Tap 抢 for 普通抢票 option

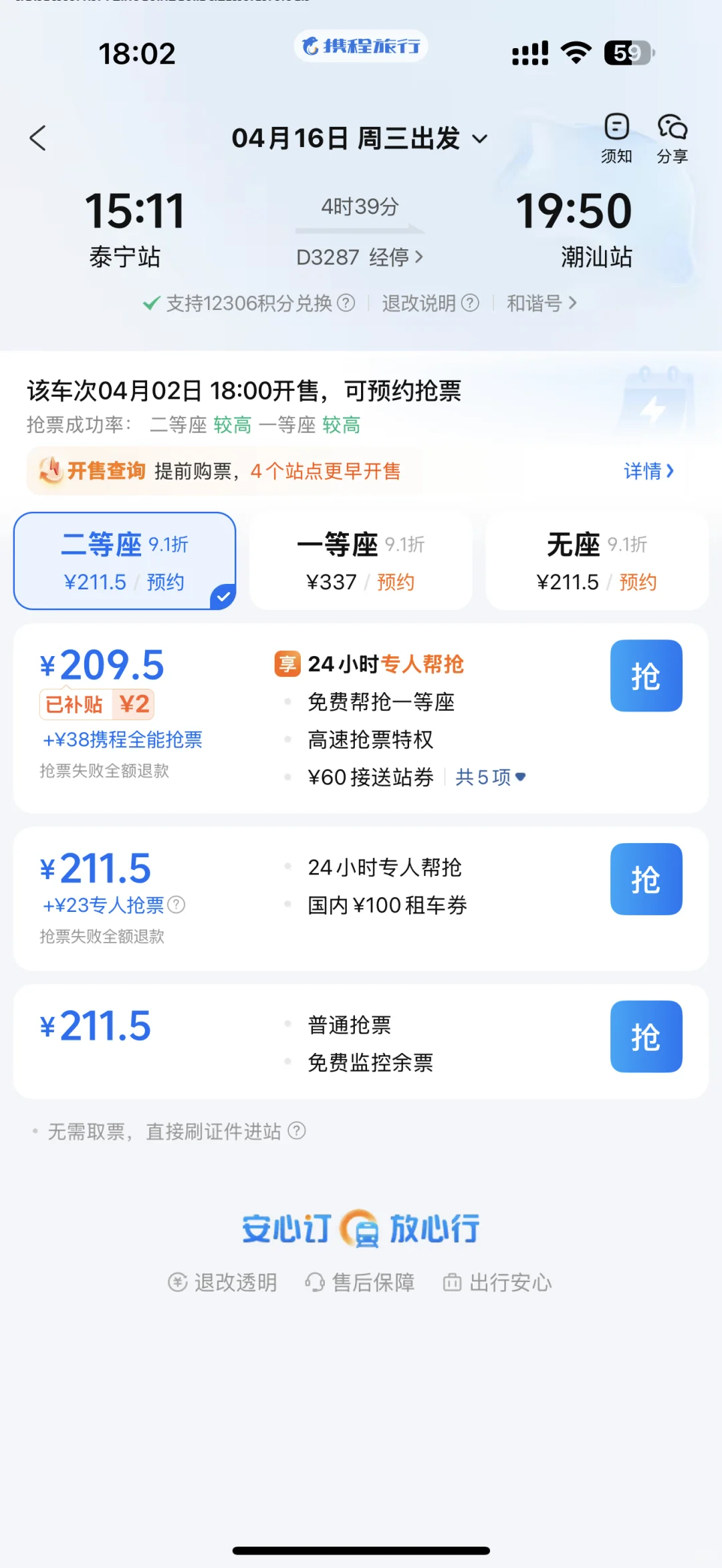[x=646, y=1037]
